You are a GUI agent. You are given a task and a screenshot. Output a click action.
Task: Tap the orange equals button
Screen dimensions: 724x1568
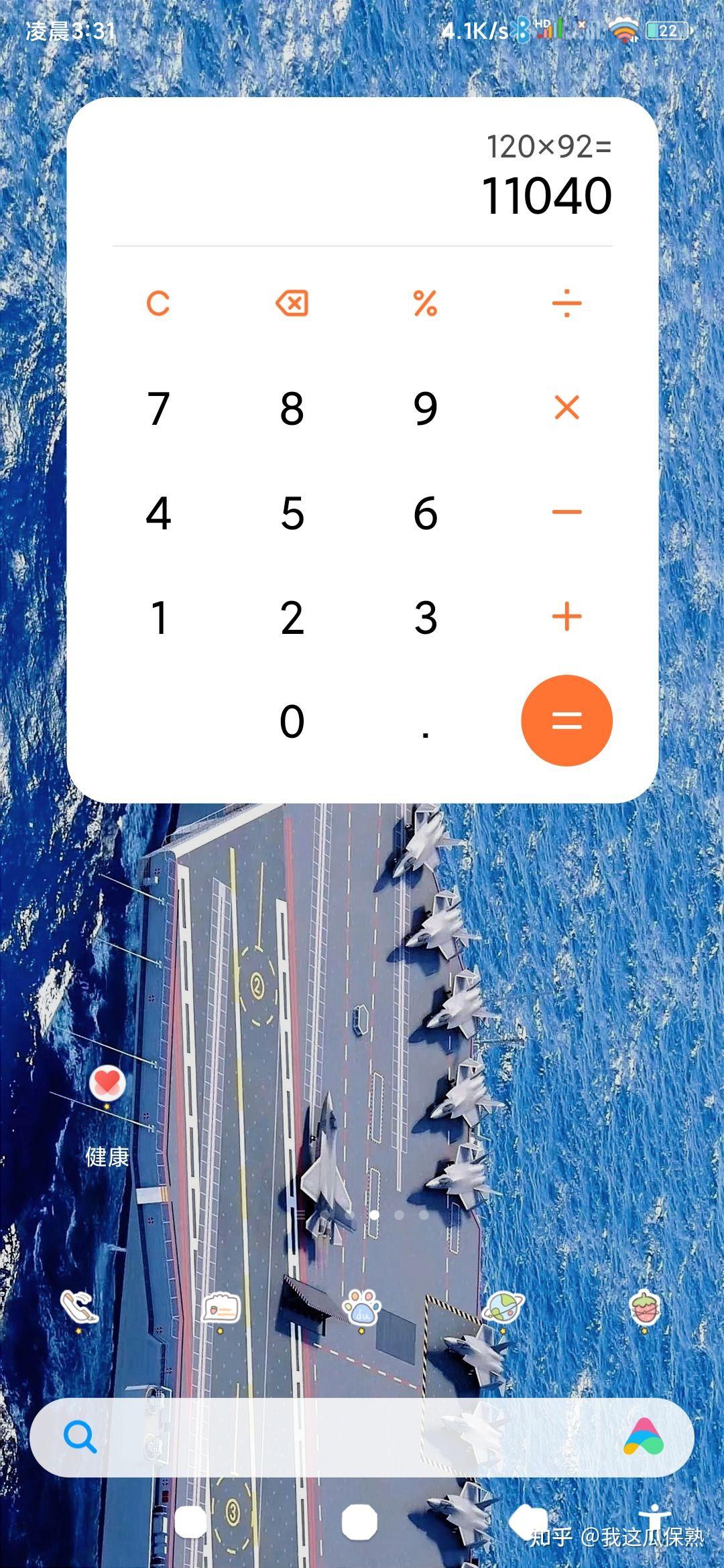[x=566, y=720]
